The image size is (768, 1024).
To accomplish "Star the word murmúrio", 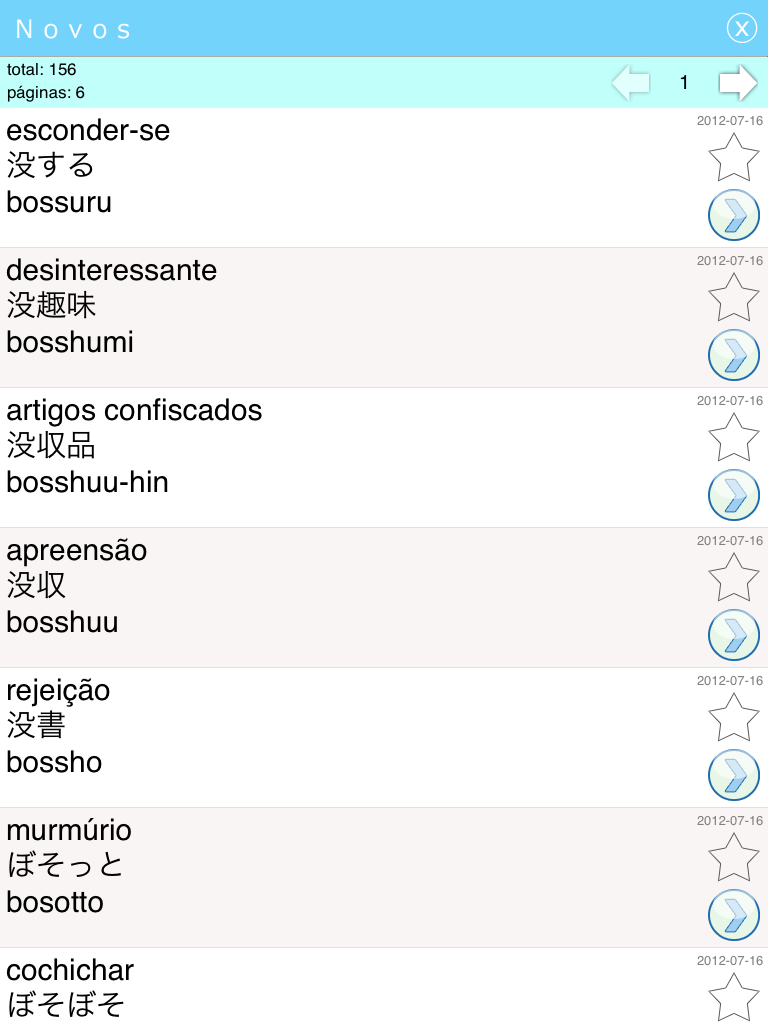I will tap(734, 858).
